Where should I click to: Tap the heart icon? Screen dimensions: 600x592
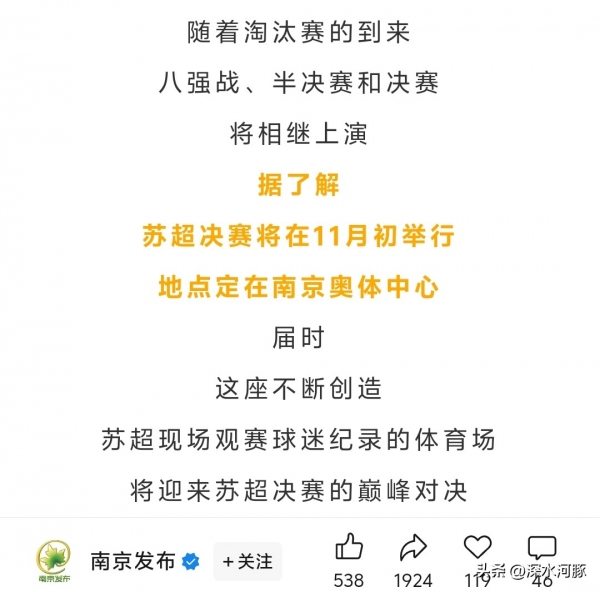478,547
